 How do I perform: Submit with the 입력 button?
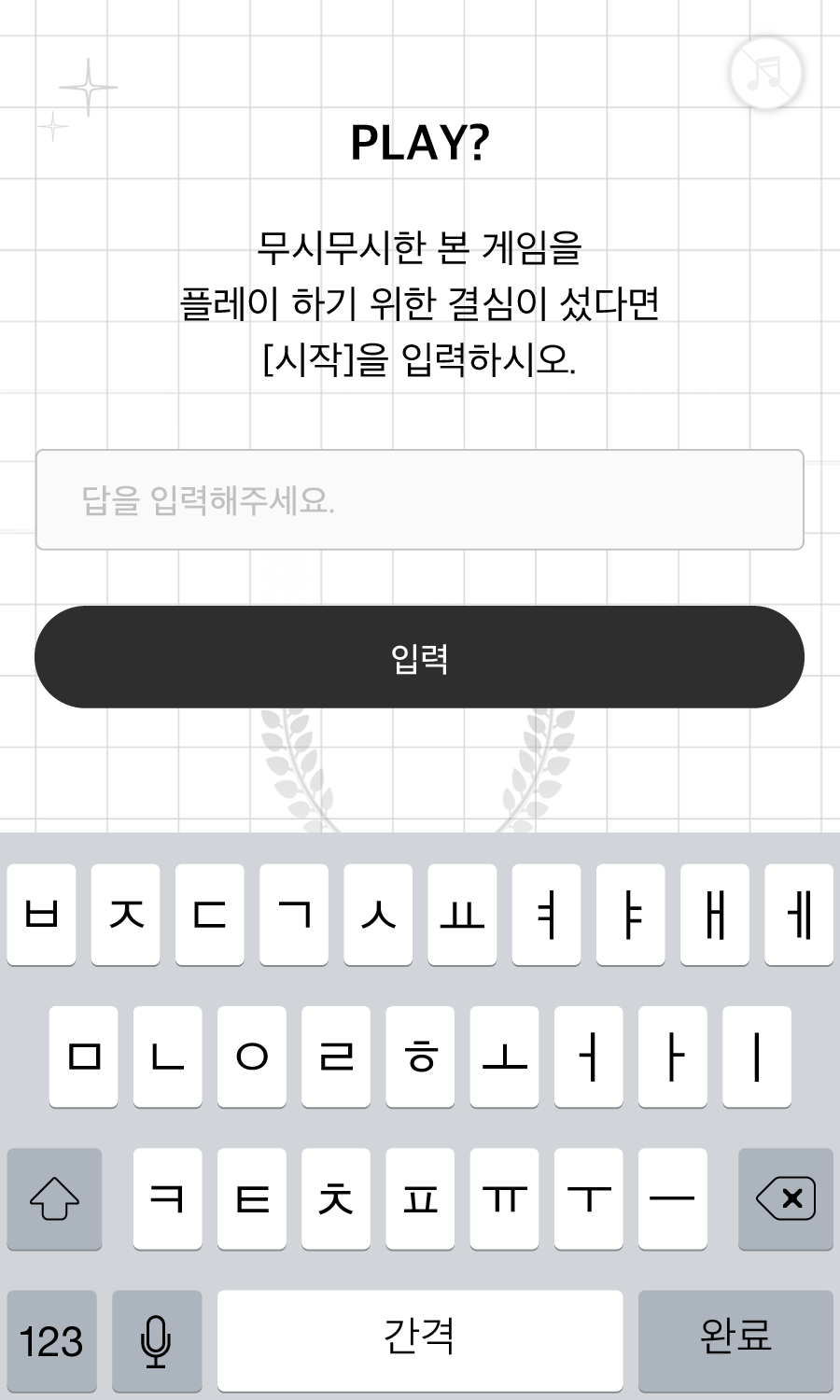coord(419,657)
